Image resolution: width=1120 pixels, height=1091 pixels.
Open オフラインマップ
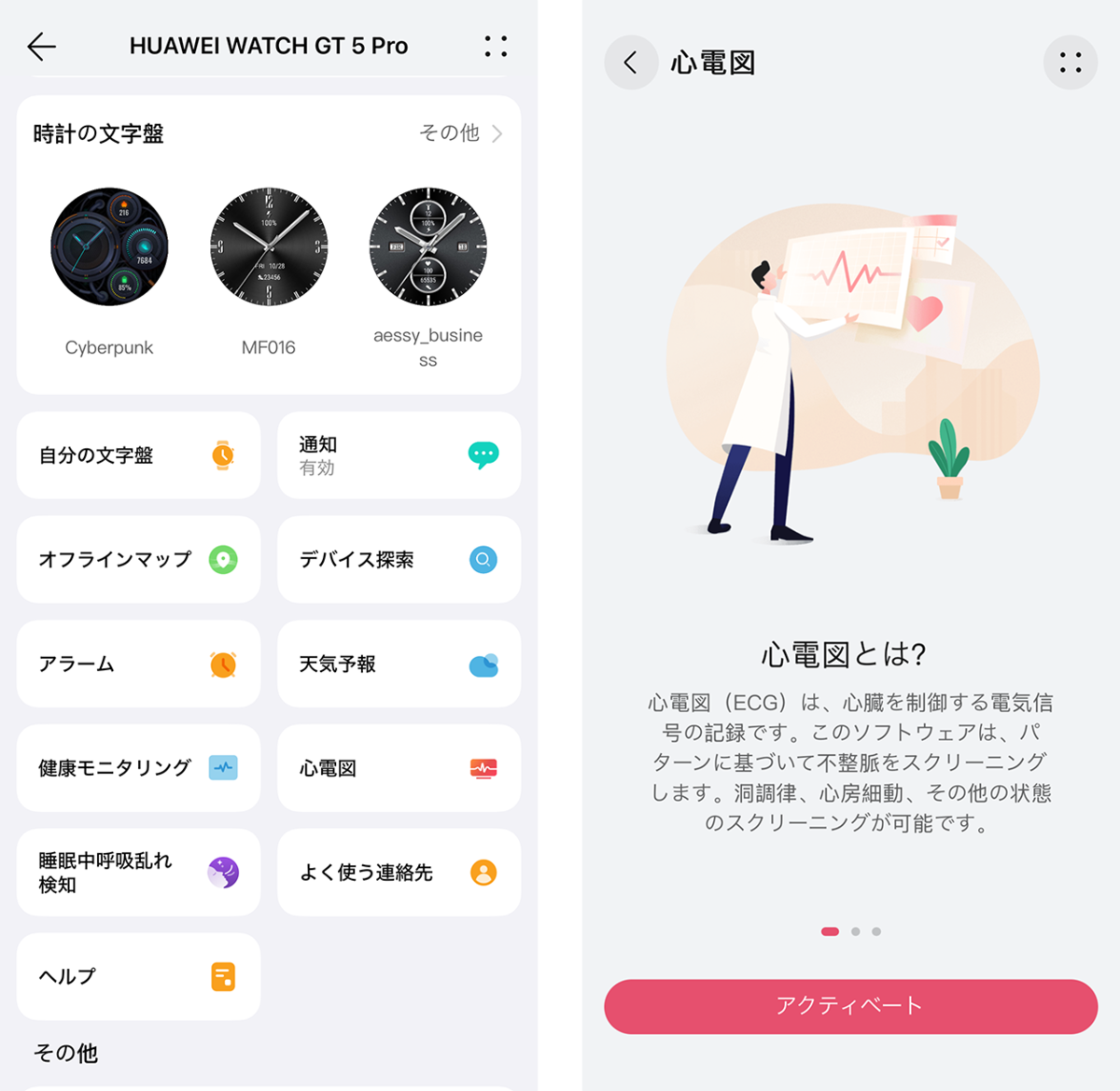click(138, 560)
